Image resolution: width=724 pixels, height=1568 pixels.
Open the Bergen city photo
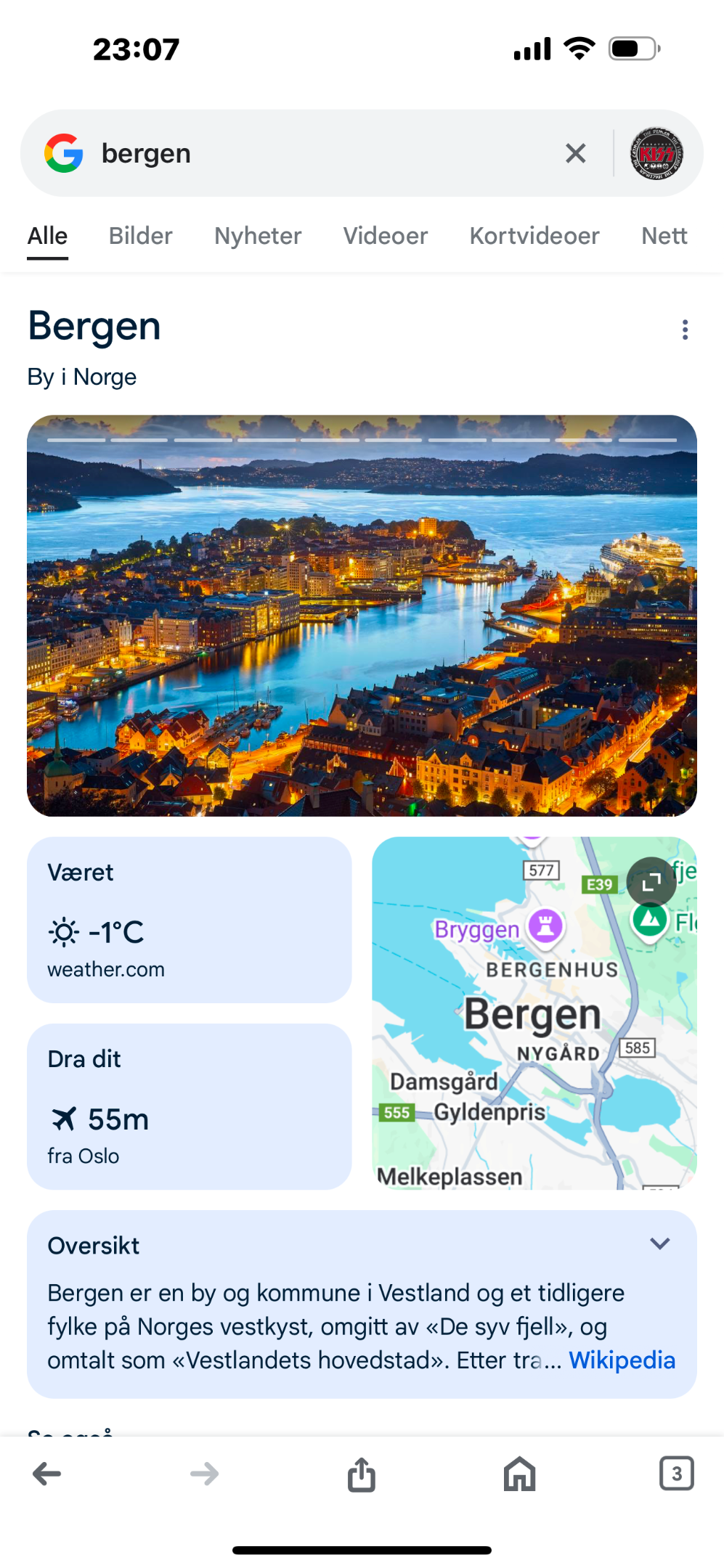pyautogui.click(x=362, y=616)
